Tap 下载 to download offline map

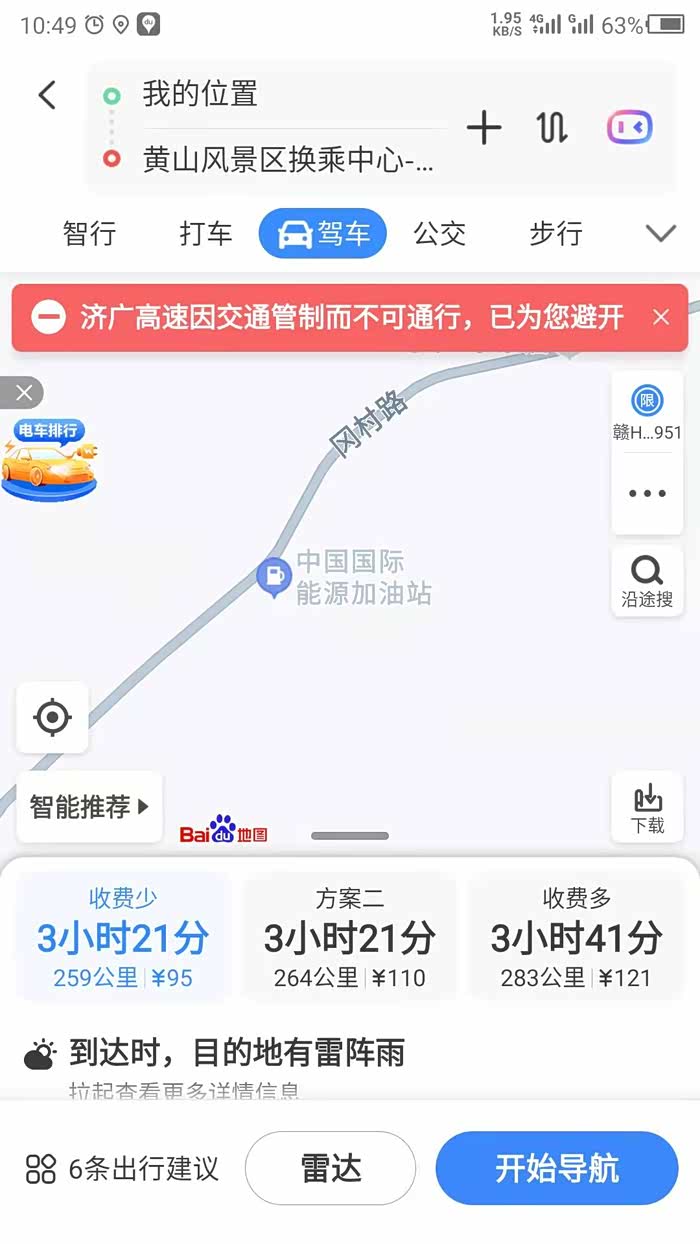click(x=647, y=807)
